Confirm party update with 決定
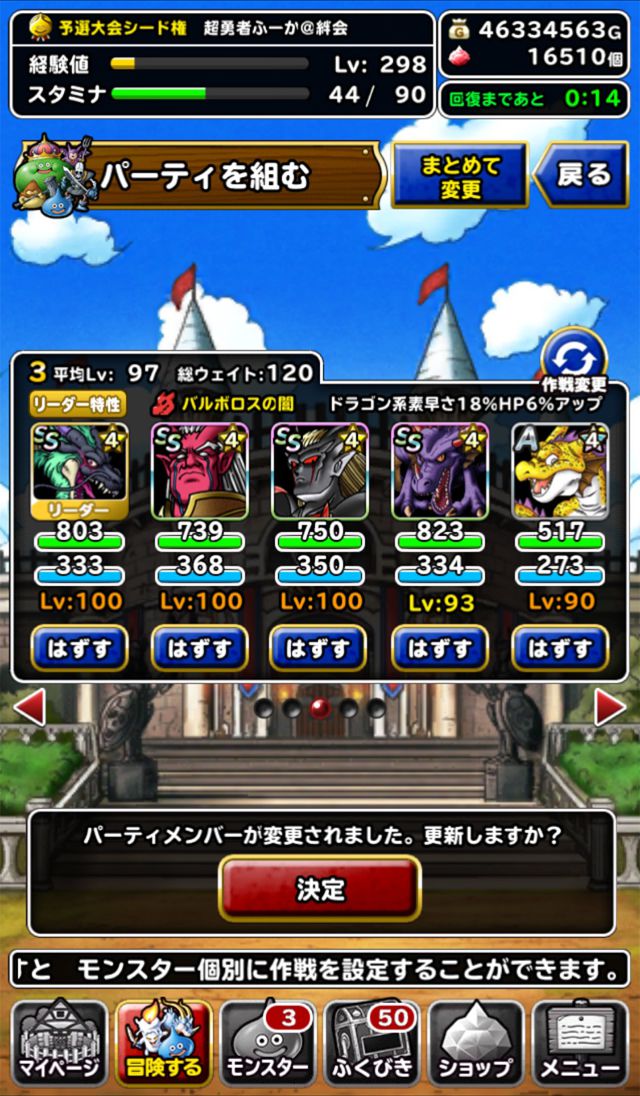Image resolution: width=640 pixels, height=1096 pixels. point(320,888)
